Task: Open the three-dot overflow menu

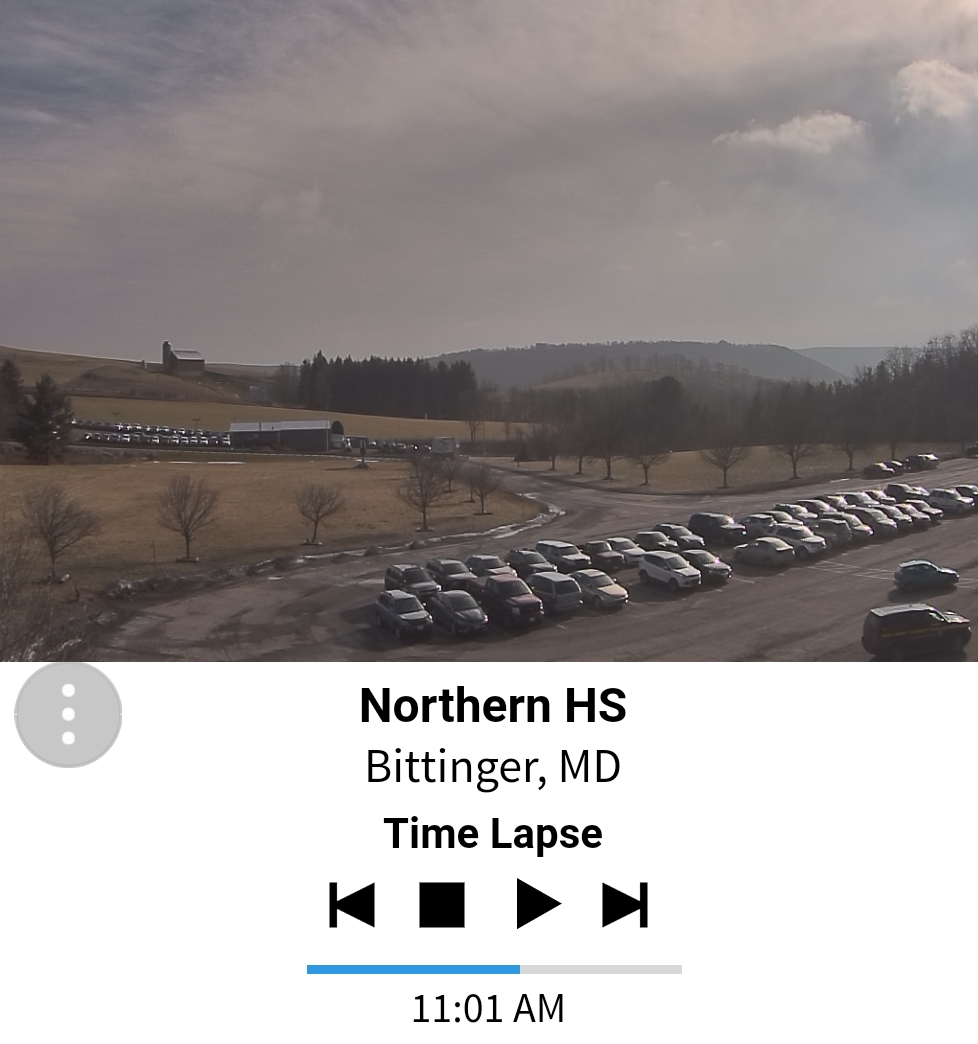Action: 68,714
